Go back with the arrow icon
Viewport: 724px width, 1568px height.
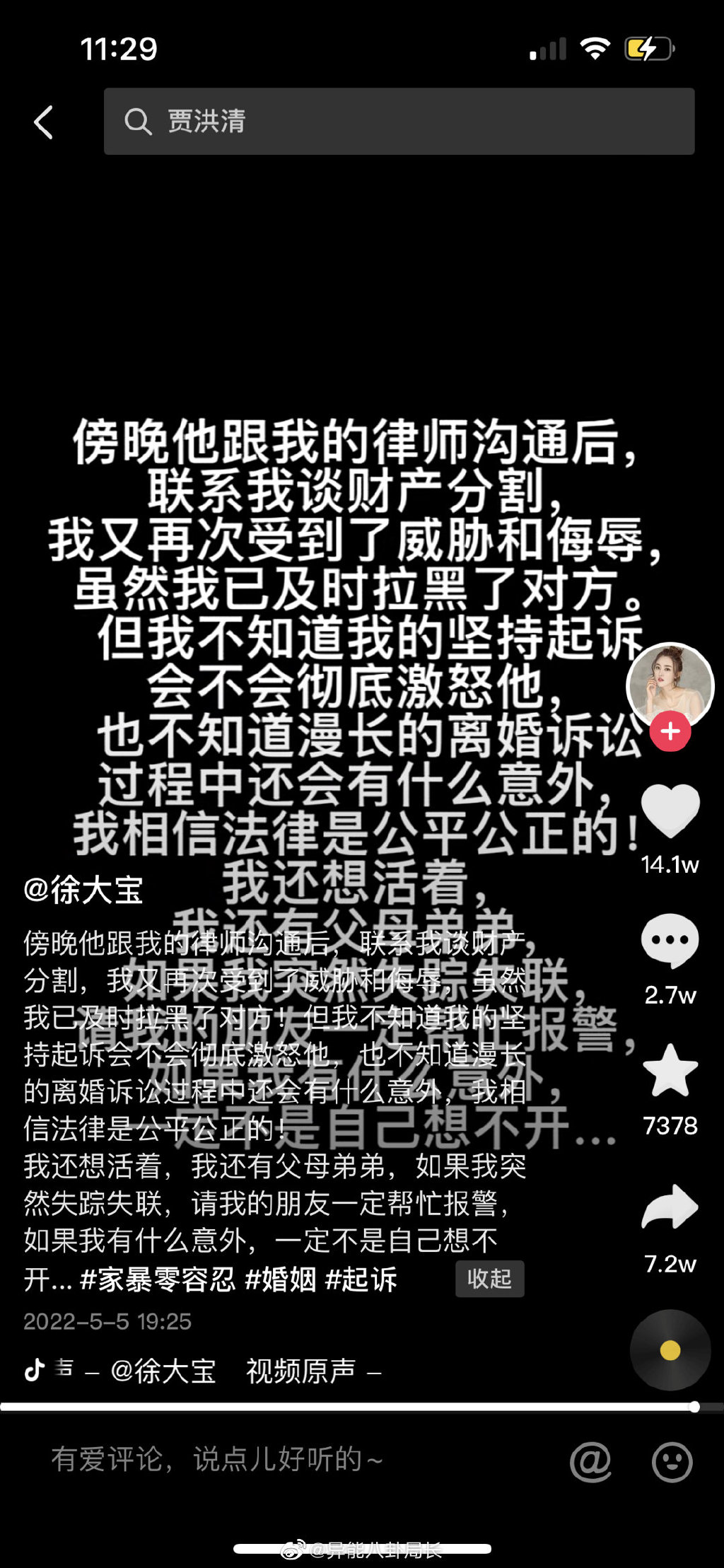pyautogui.click(x=44, y=122)
